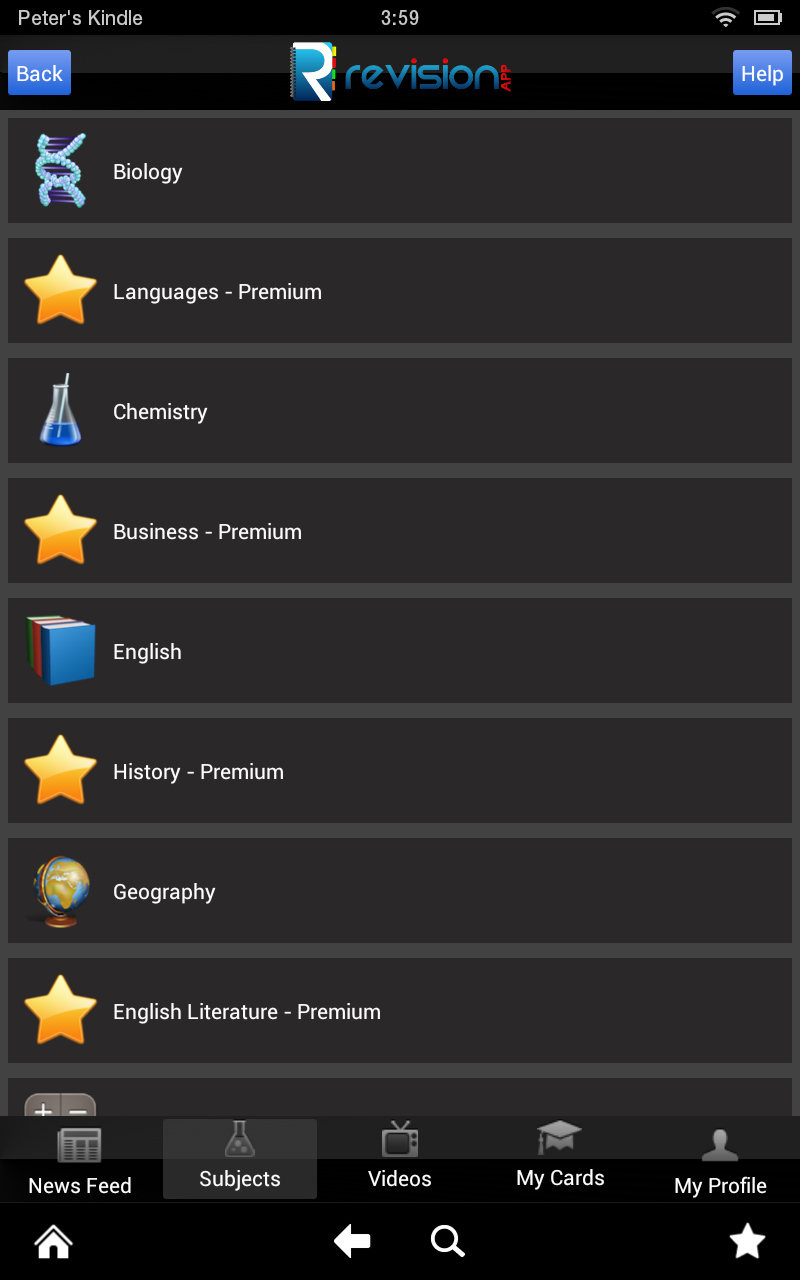Tap the system home icon

pos(53,1242)
